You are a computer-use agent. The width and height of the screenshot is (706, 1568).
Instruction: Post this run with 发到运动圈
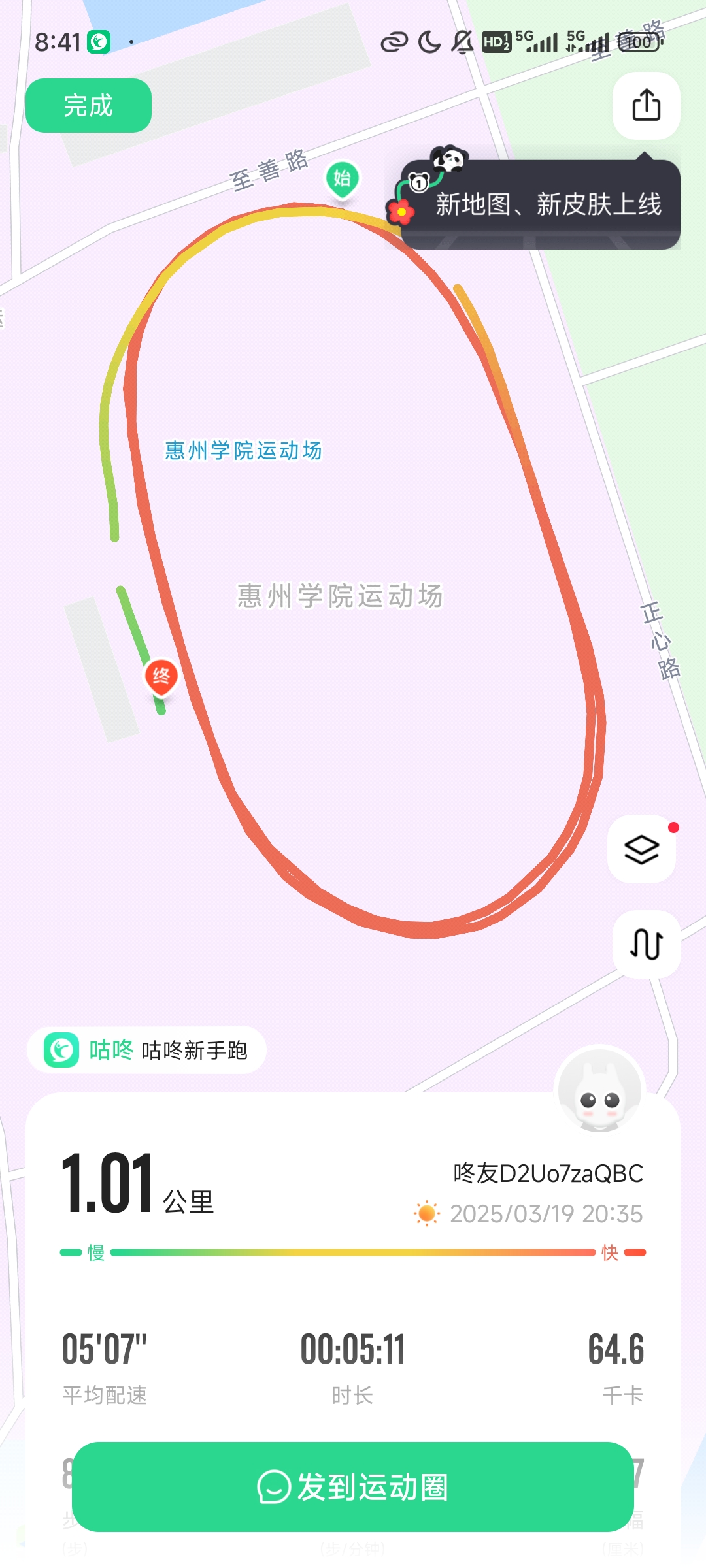[x=353, y=1487]
